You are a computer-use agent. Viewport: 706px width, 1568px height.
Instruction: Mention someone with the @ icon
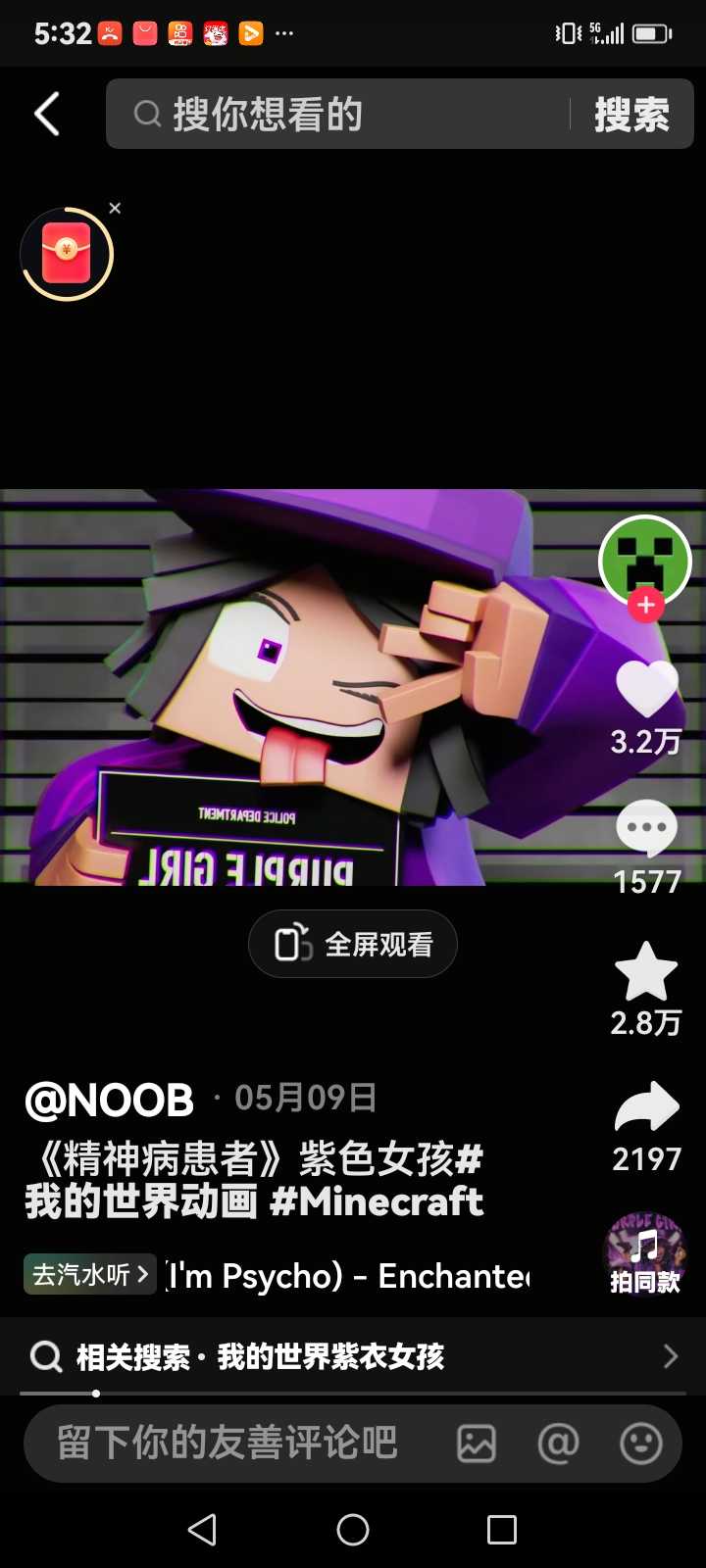tap(559, 1444)
